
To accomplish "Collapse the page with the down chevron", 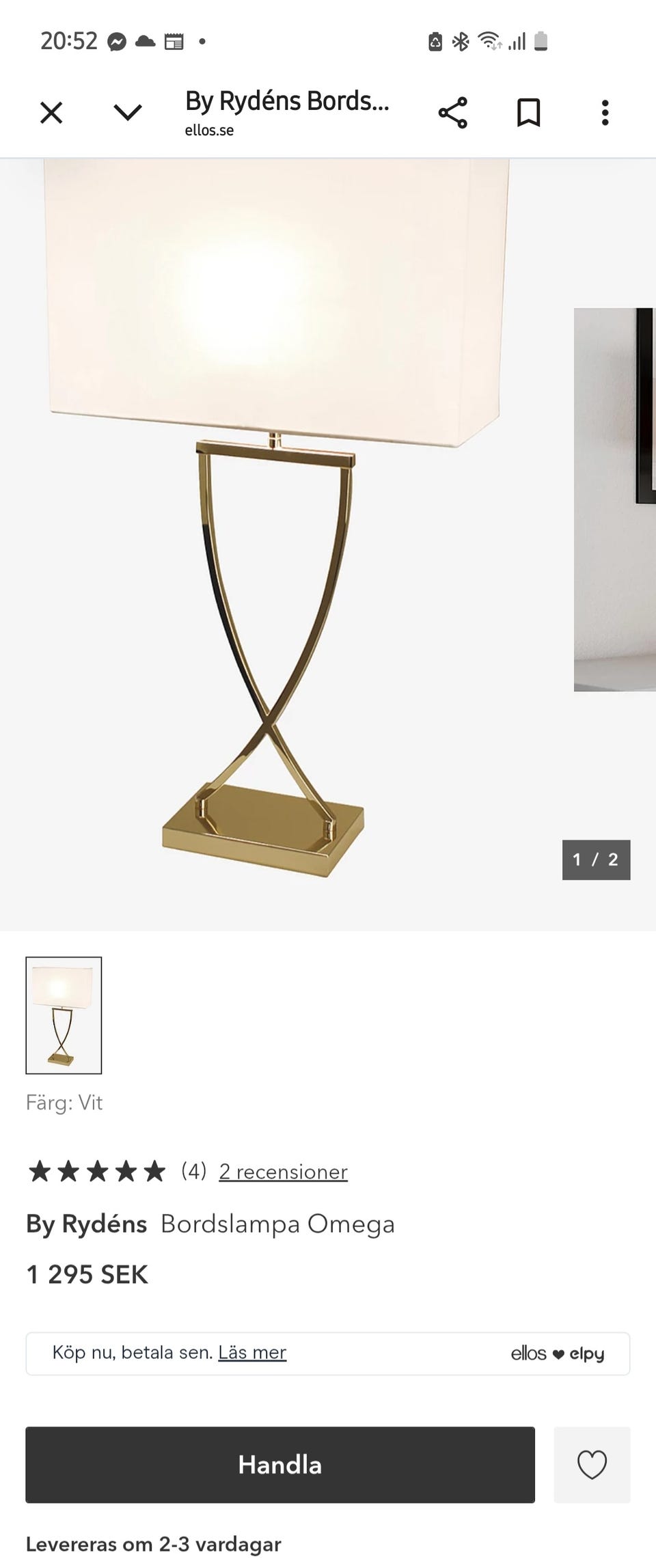I will (x=127, y=111).
